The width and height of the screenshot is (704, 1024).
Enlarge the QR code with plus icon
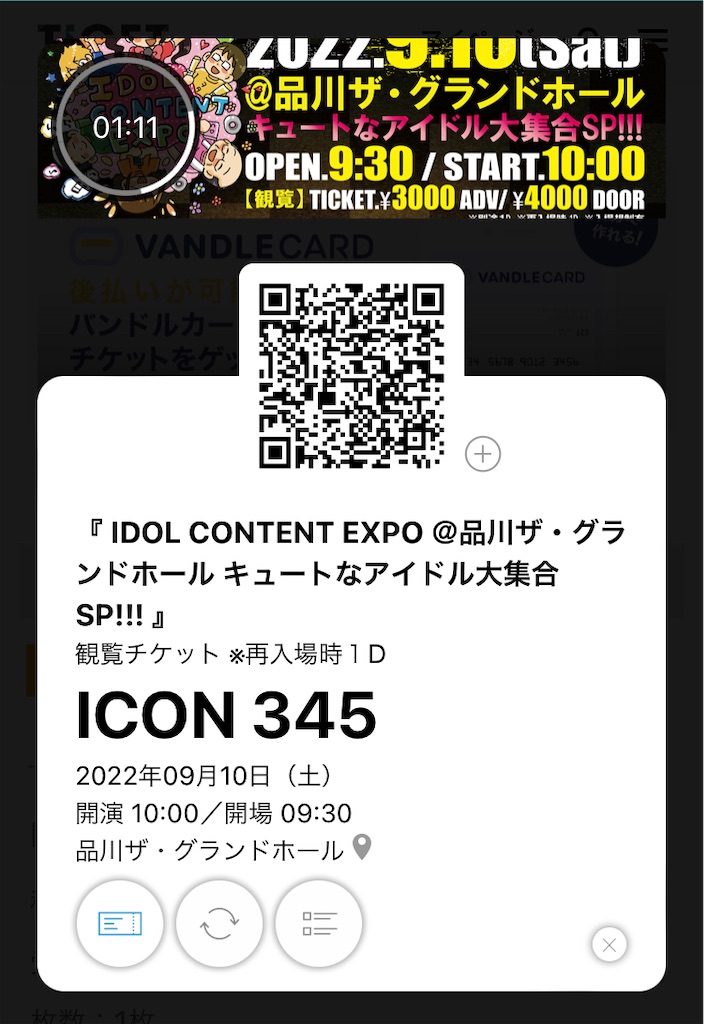pos(483,454)
